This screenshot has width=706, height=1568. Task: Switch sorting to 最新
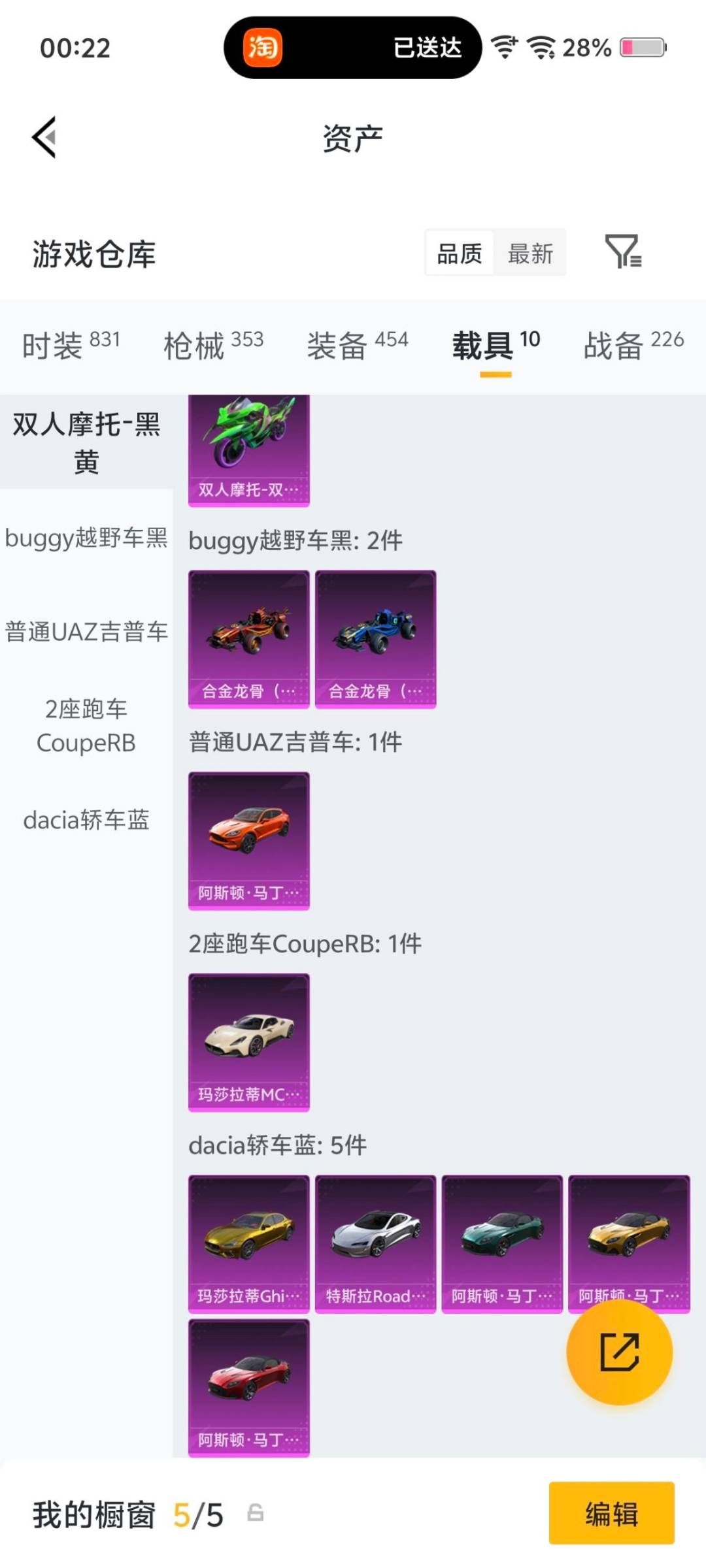(x=531, y=253)
